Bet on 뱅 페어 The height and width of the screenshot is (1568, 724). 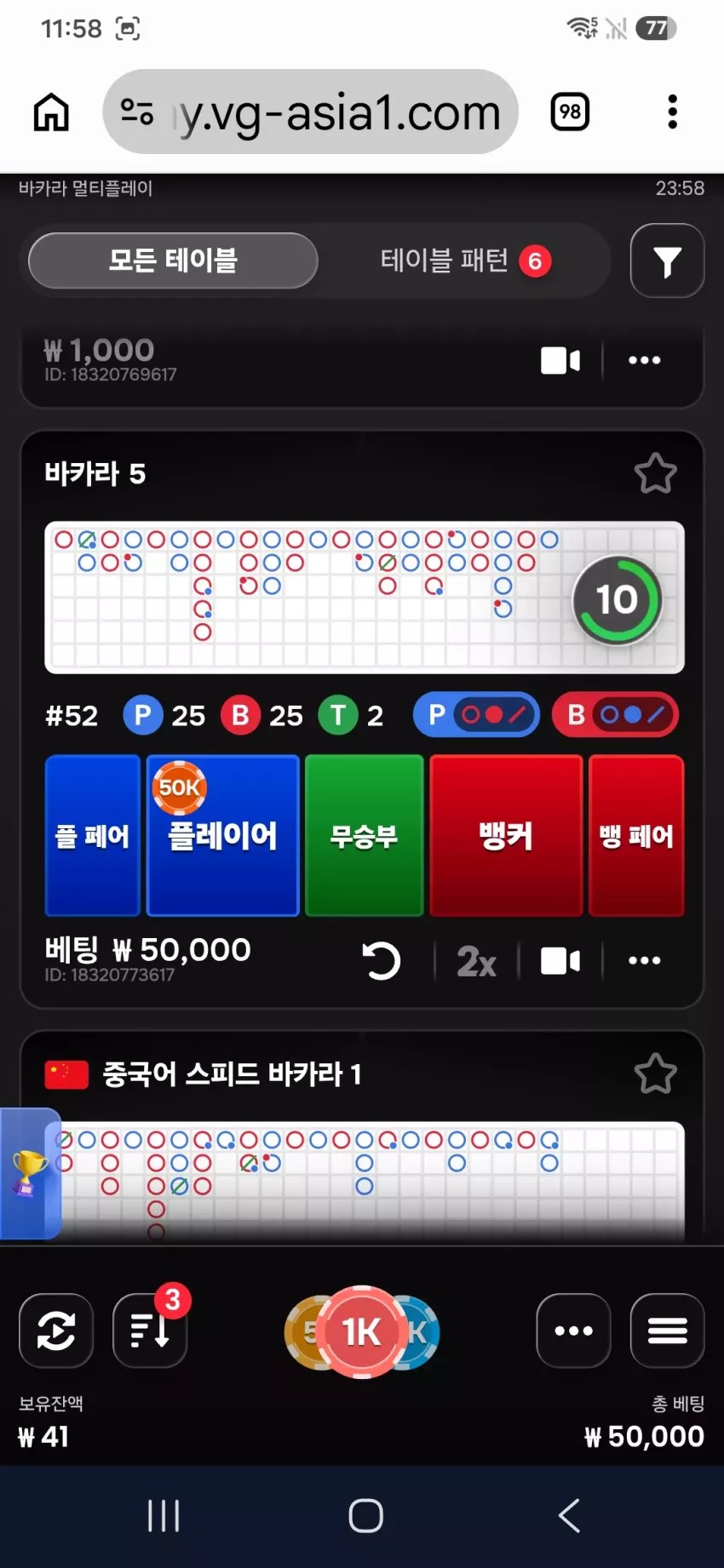[x=636, y=836]
